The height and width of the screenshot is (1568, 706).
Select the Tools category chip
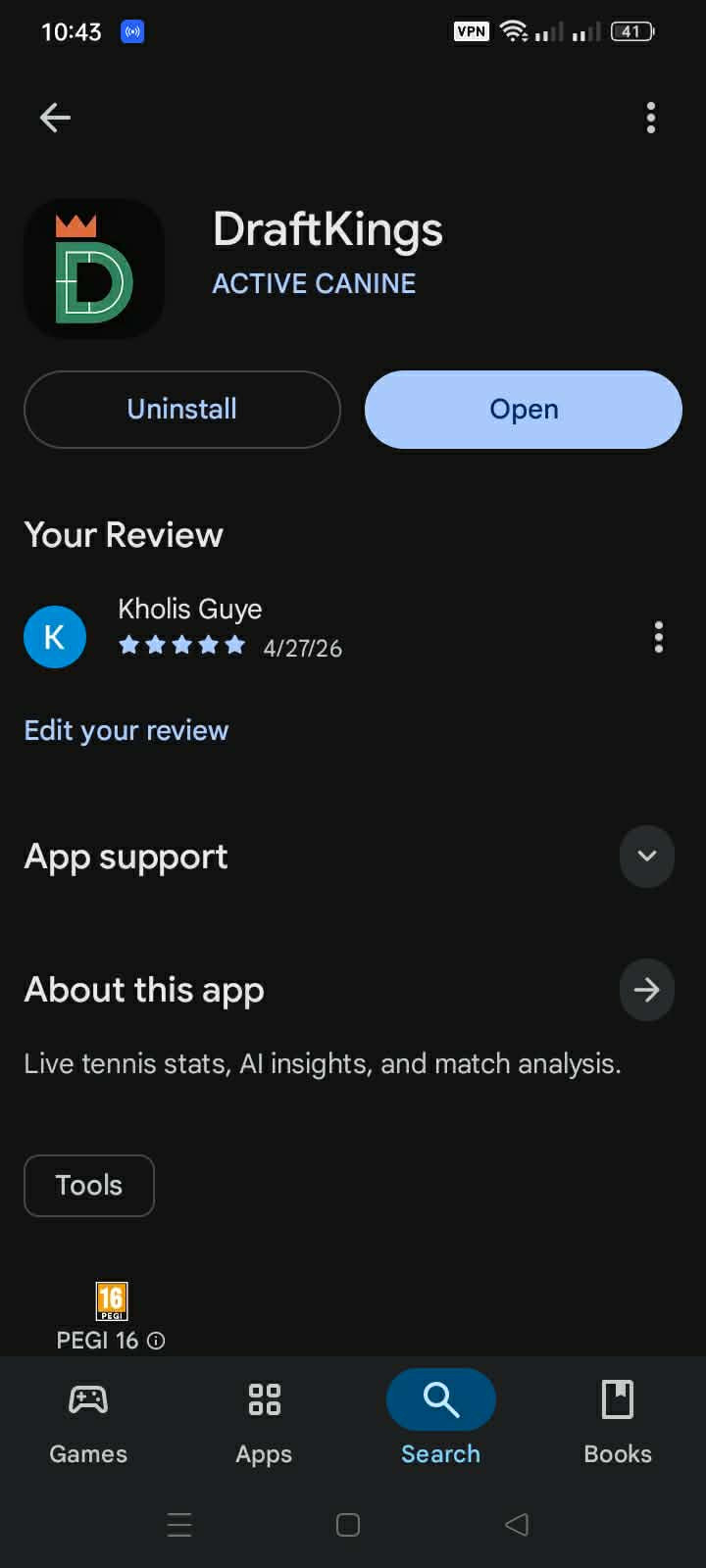(89, 1186)
